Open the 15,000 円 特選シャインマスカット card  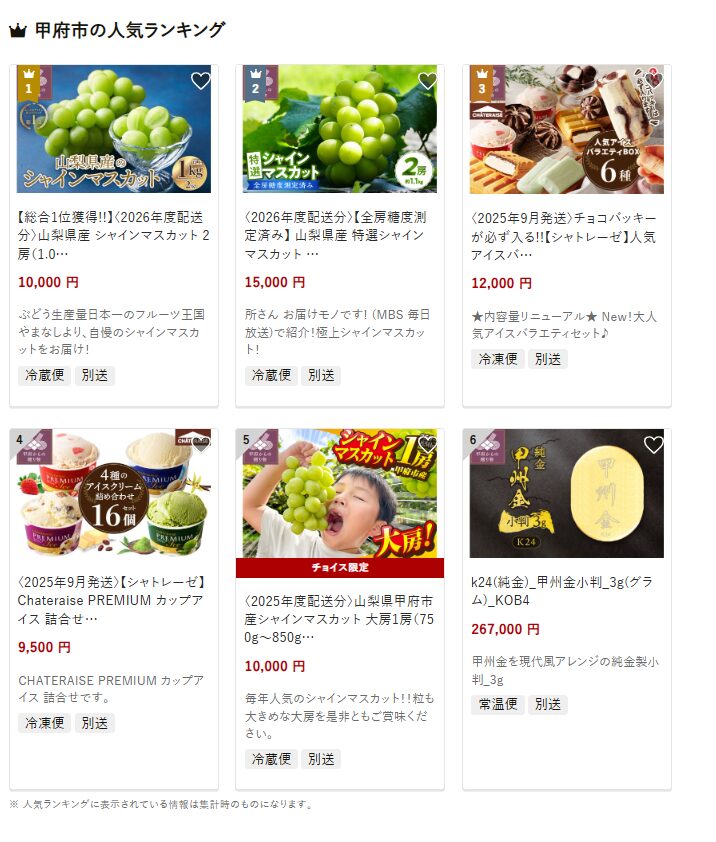pyautogui.click(x=340, y=234)
